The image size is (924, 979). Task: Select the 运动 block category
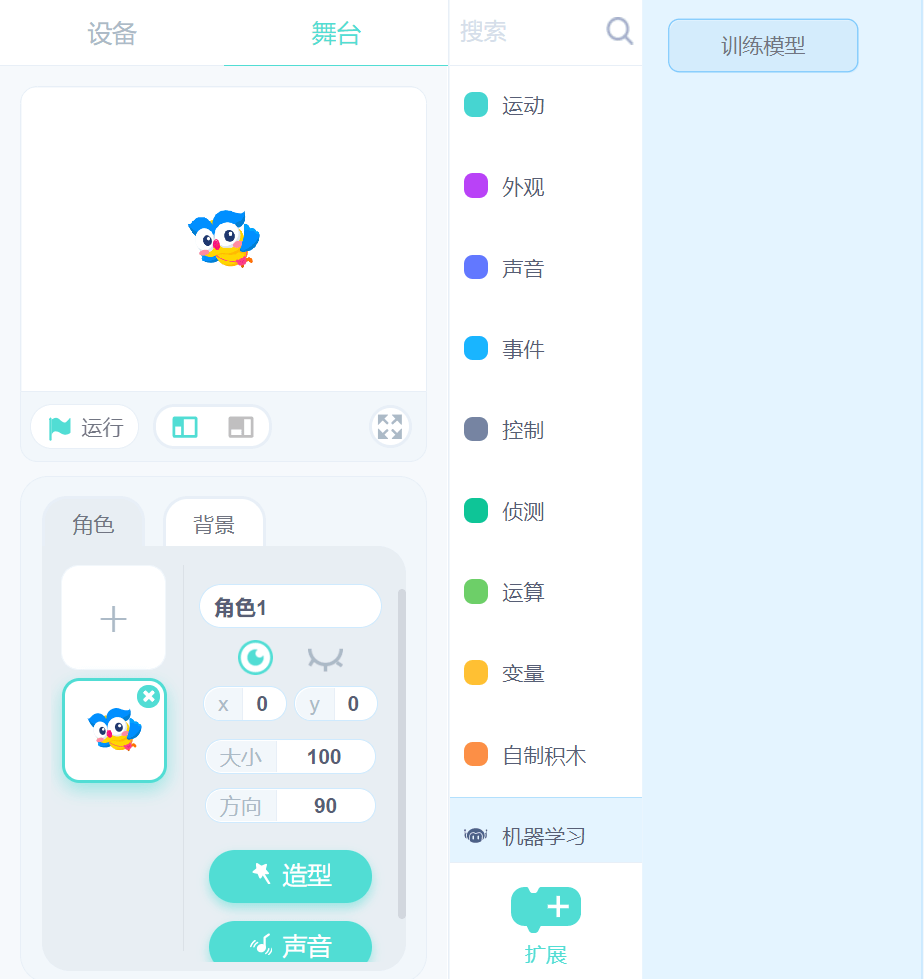pos(522,106)
